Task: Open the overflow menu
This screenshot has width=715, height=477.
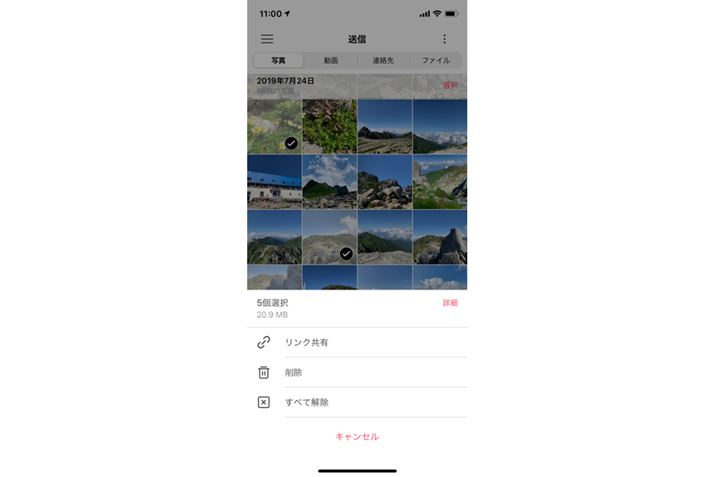Action: pos(445,39)
